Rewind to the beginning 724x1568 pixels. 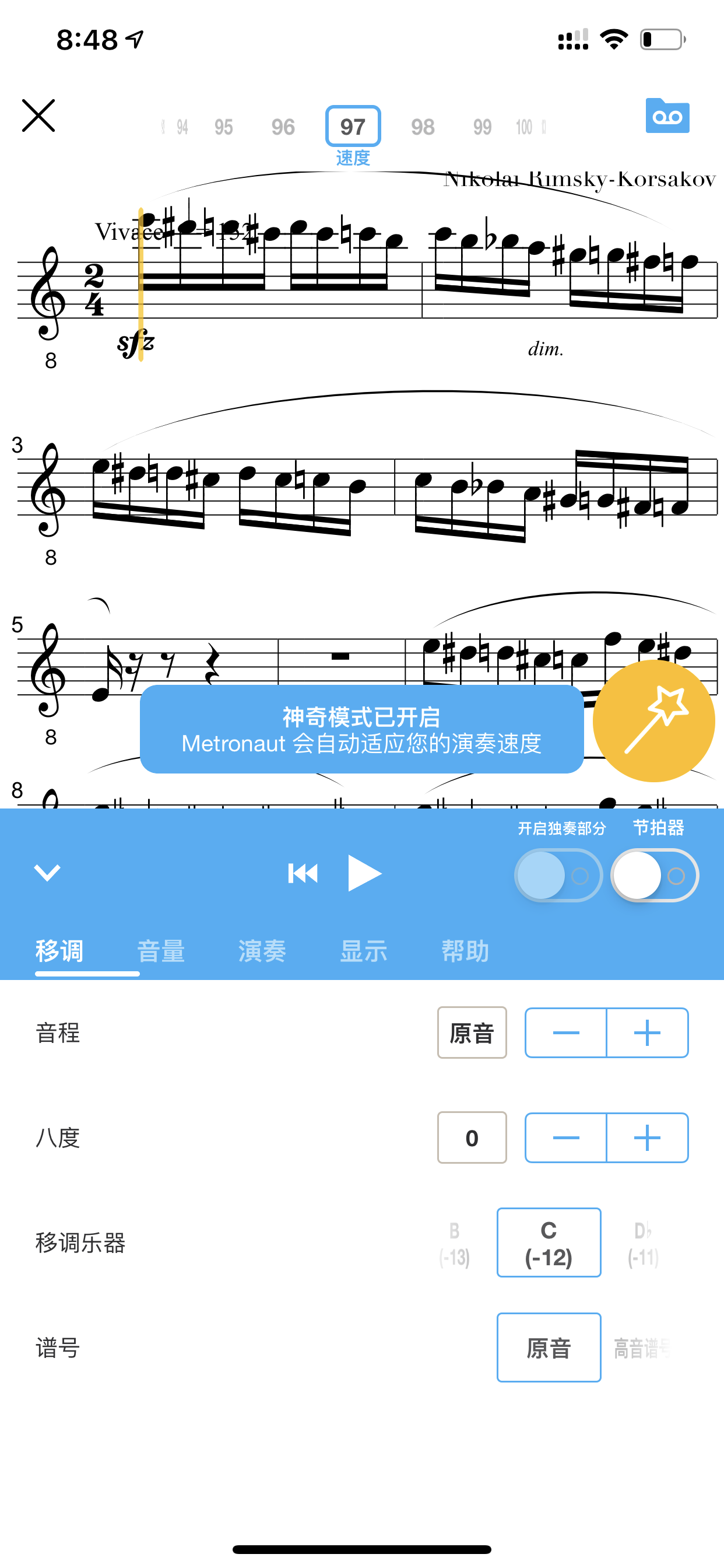coord(303,873)
